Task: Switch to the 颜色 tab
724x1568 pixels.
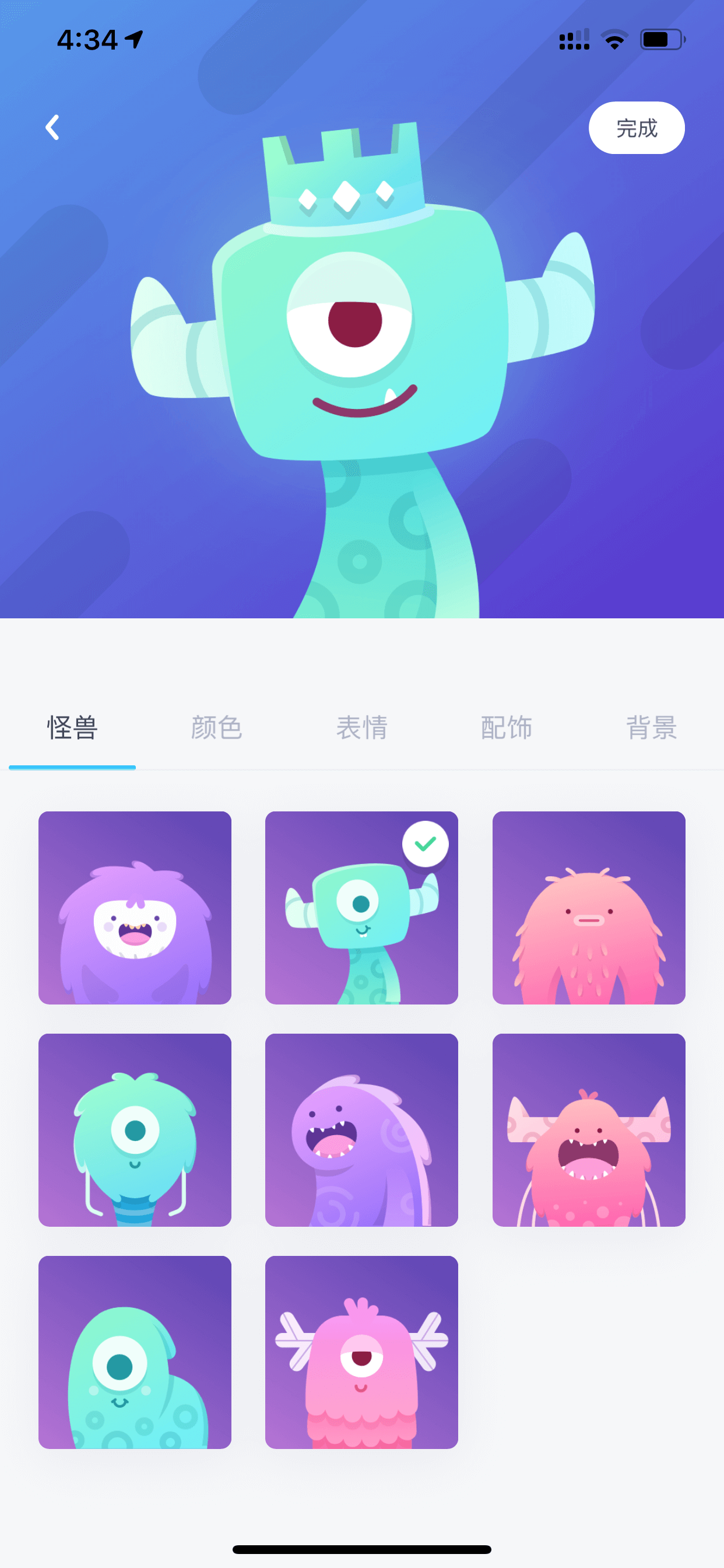Action: [x=217, y=727]
